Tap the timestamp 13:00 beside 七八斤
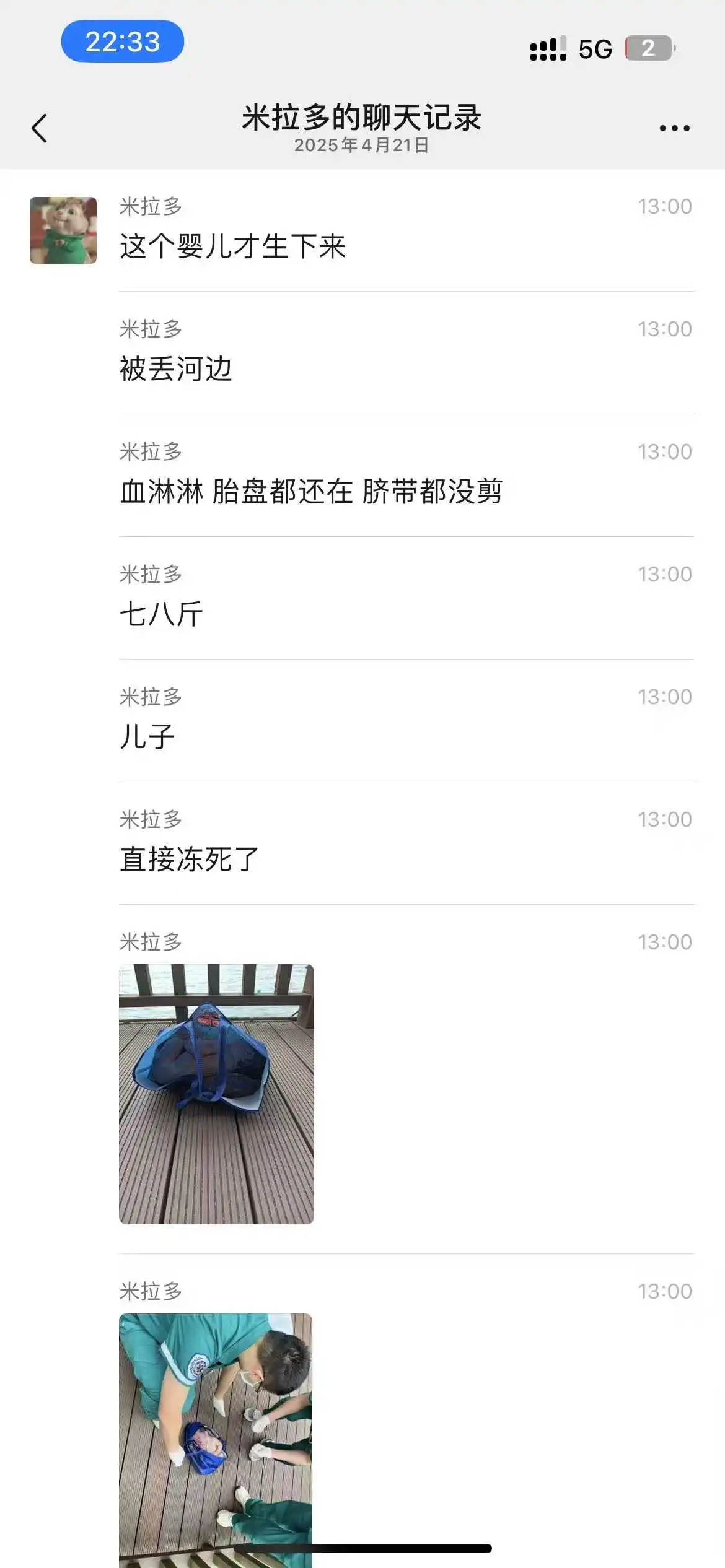This screenshot has width=725, height=1568. (663, 575)
